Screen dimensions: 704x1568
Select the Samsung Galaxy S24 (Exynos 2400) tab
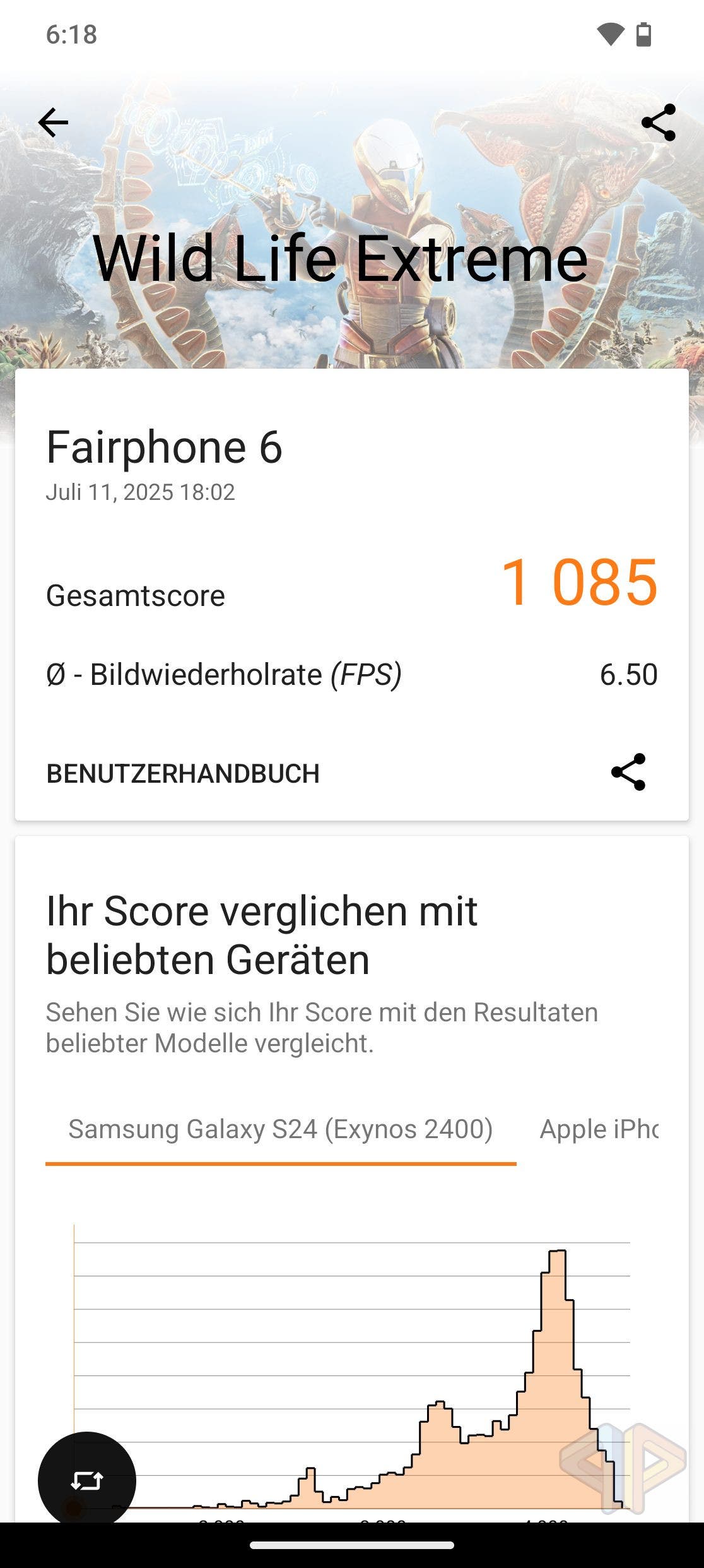pos(281,1129)
